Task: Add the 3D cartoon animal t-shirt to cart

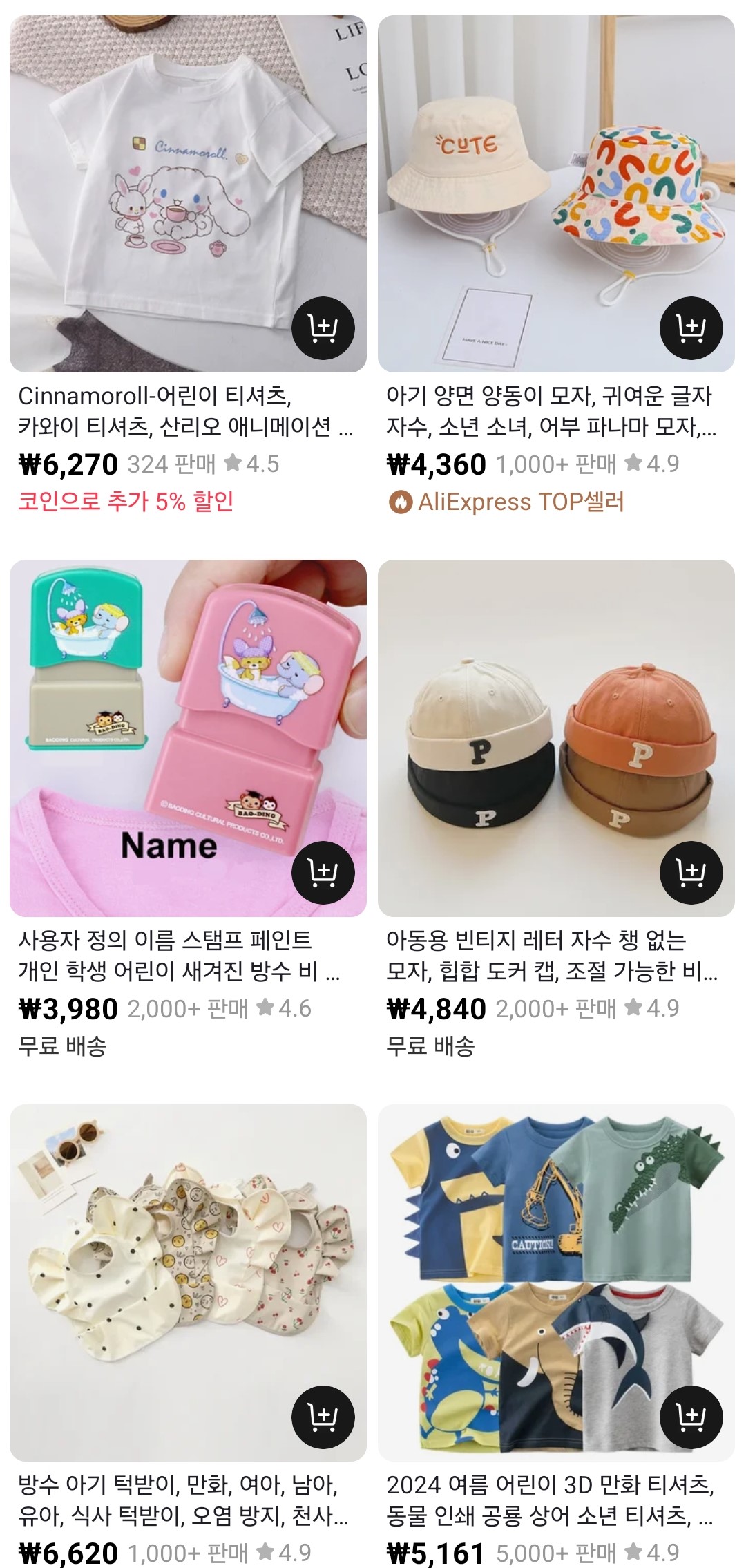Action: pyautogui.click(x=691, y=1417)
